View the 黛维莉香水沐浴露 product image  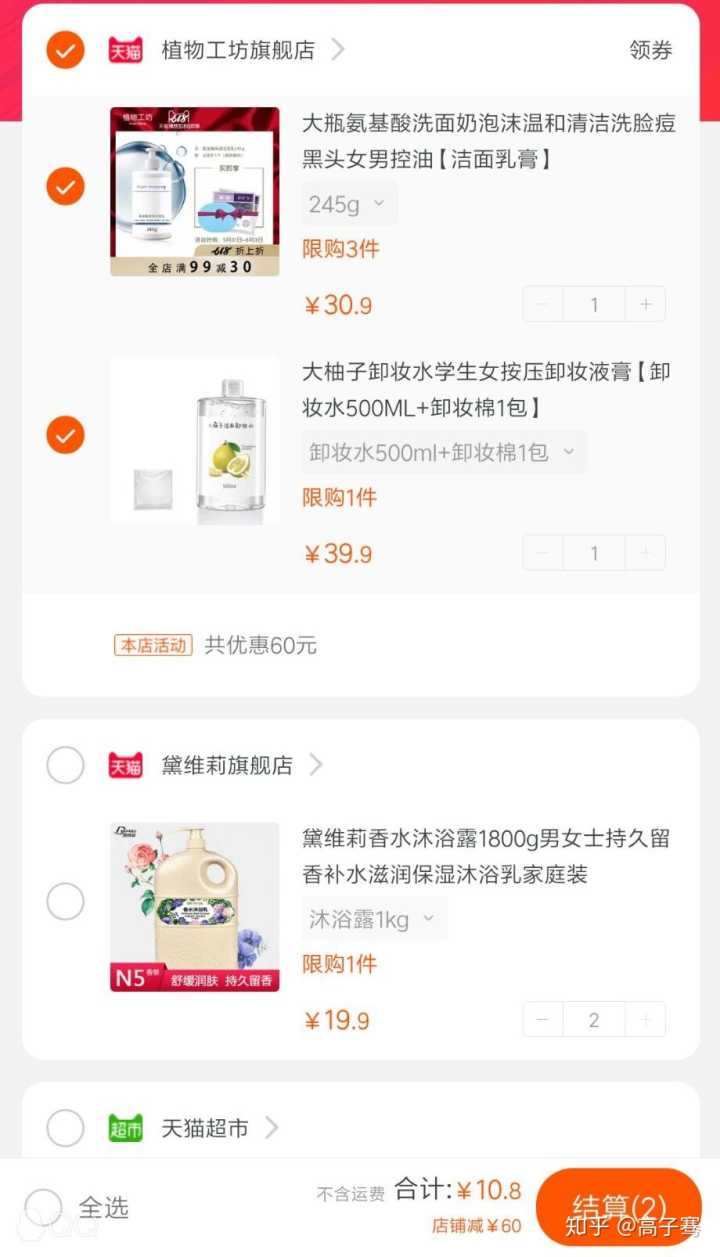pos(194,907)
